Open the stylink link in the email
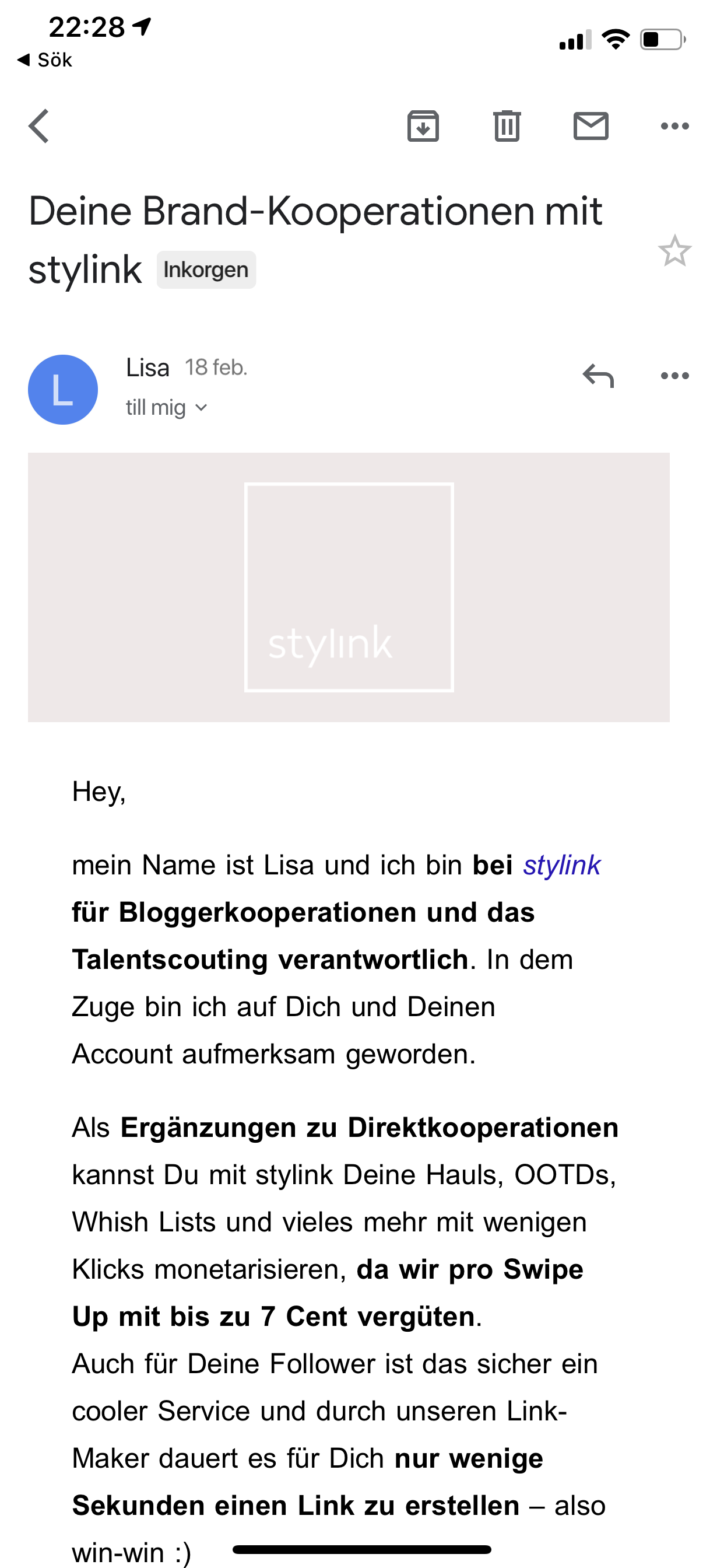 [x=561, y=865]
